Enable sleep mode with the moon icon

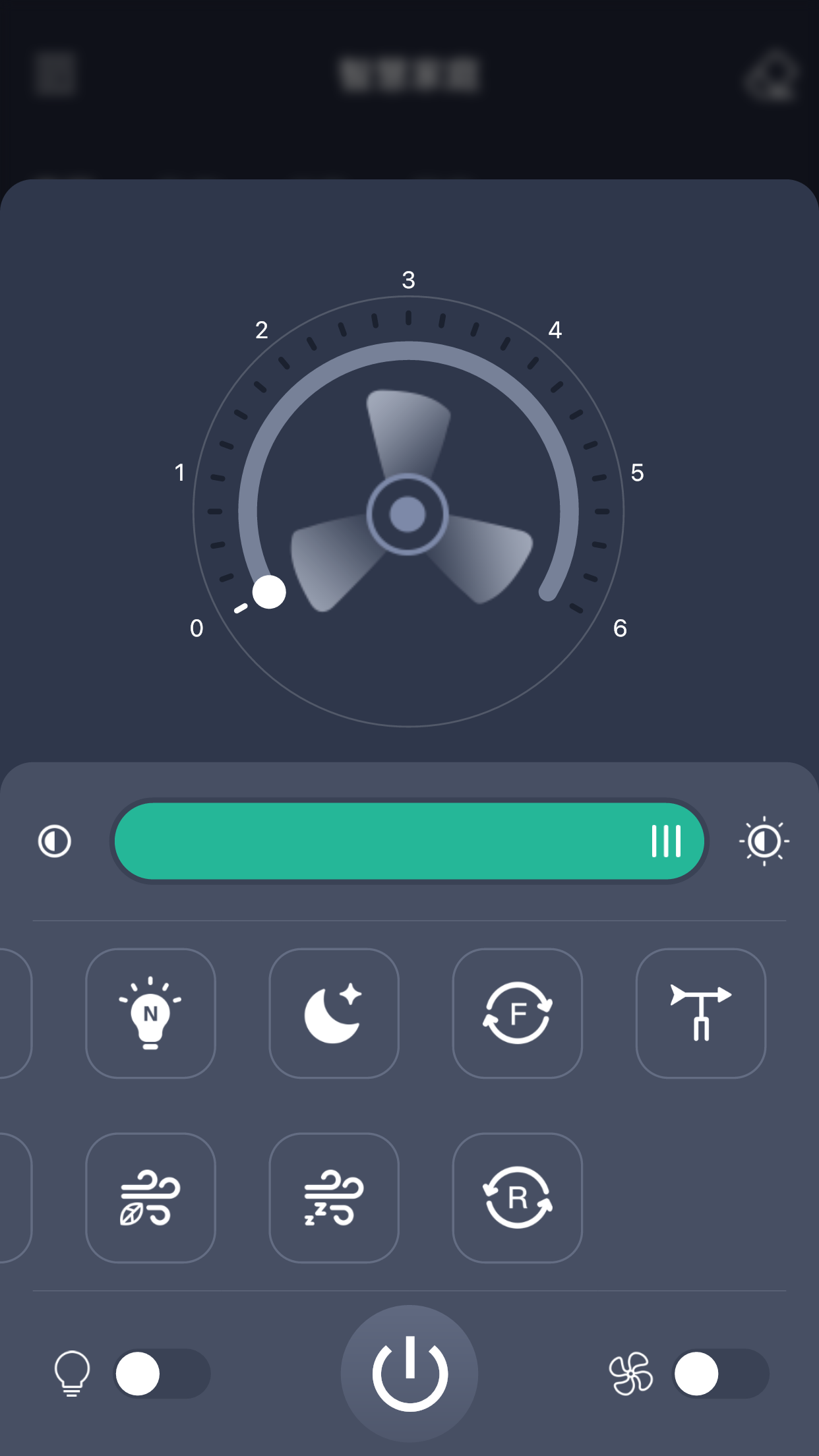click(x=334, y=1014)
